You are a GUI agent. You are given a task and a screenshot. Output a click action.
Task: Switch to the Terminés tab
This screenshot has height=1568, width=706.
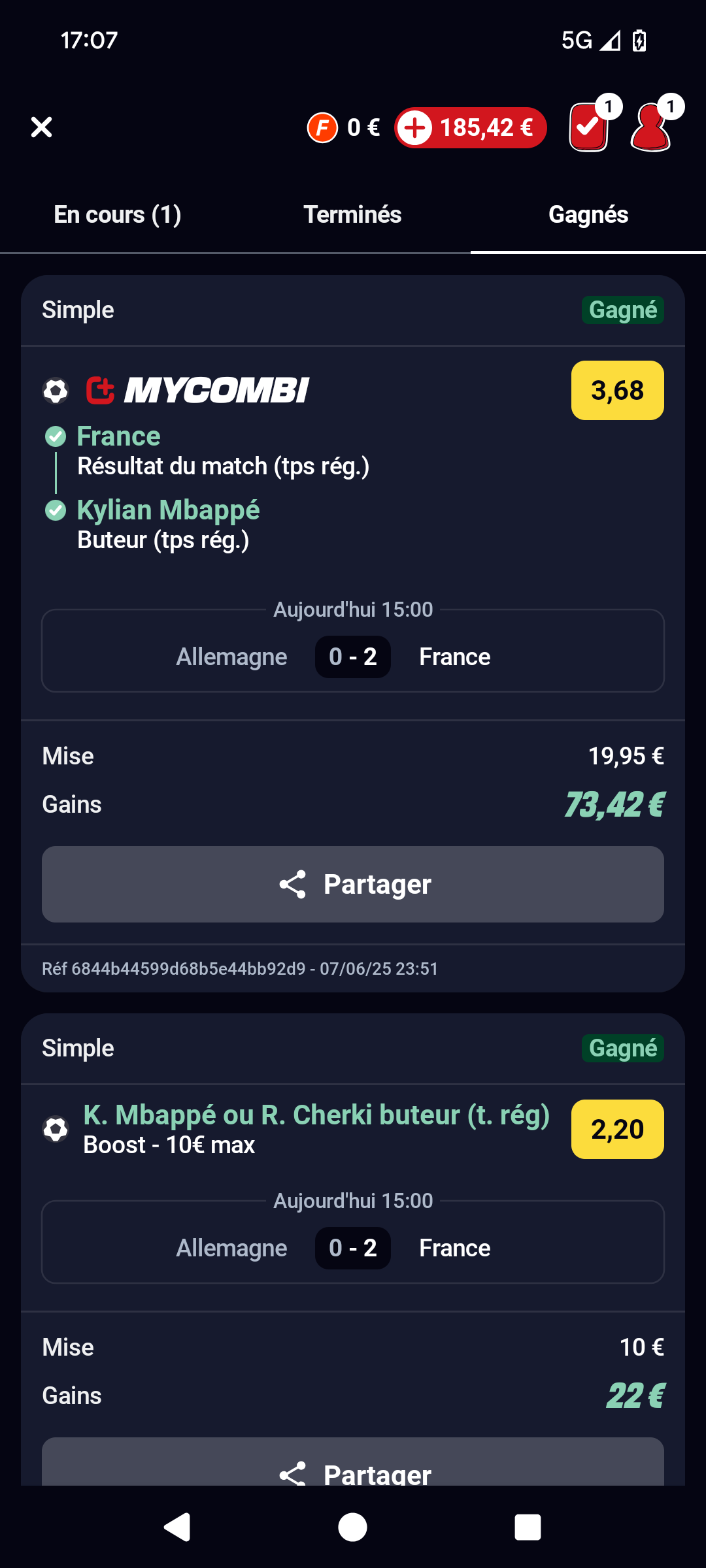pyautogui.click(x=353, y=215)
